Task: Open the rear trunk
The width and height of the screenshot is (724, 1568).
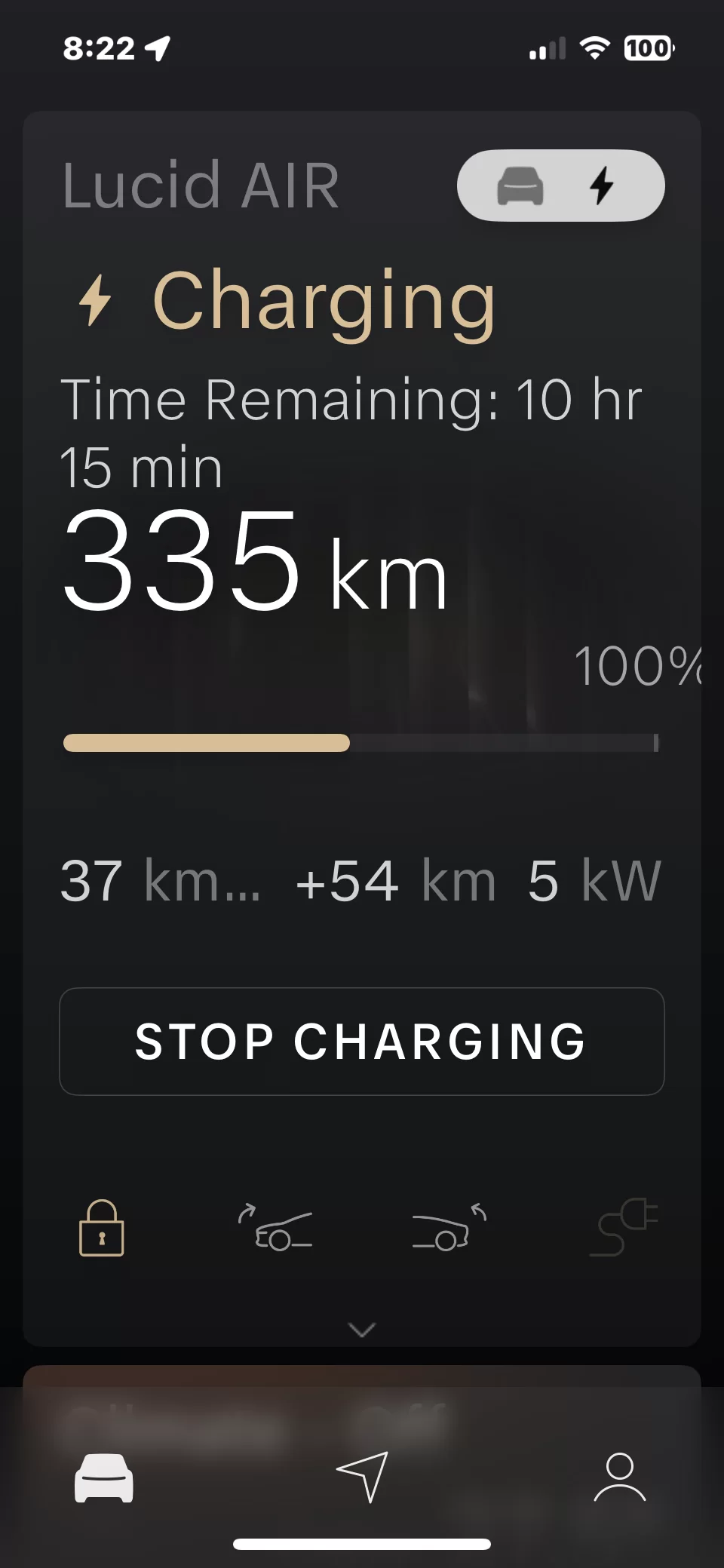Action: (x=449, y=1228)
